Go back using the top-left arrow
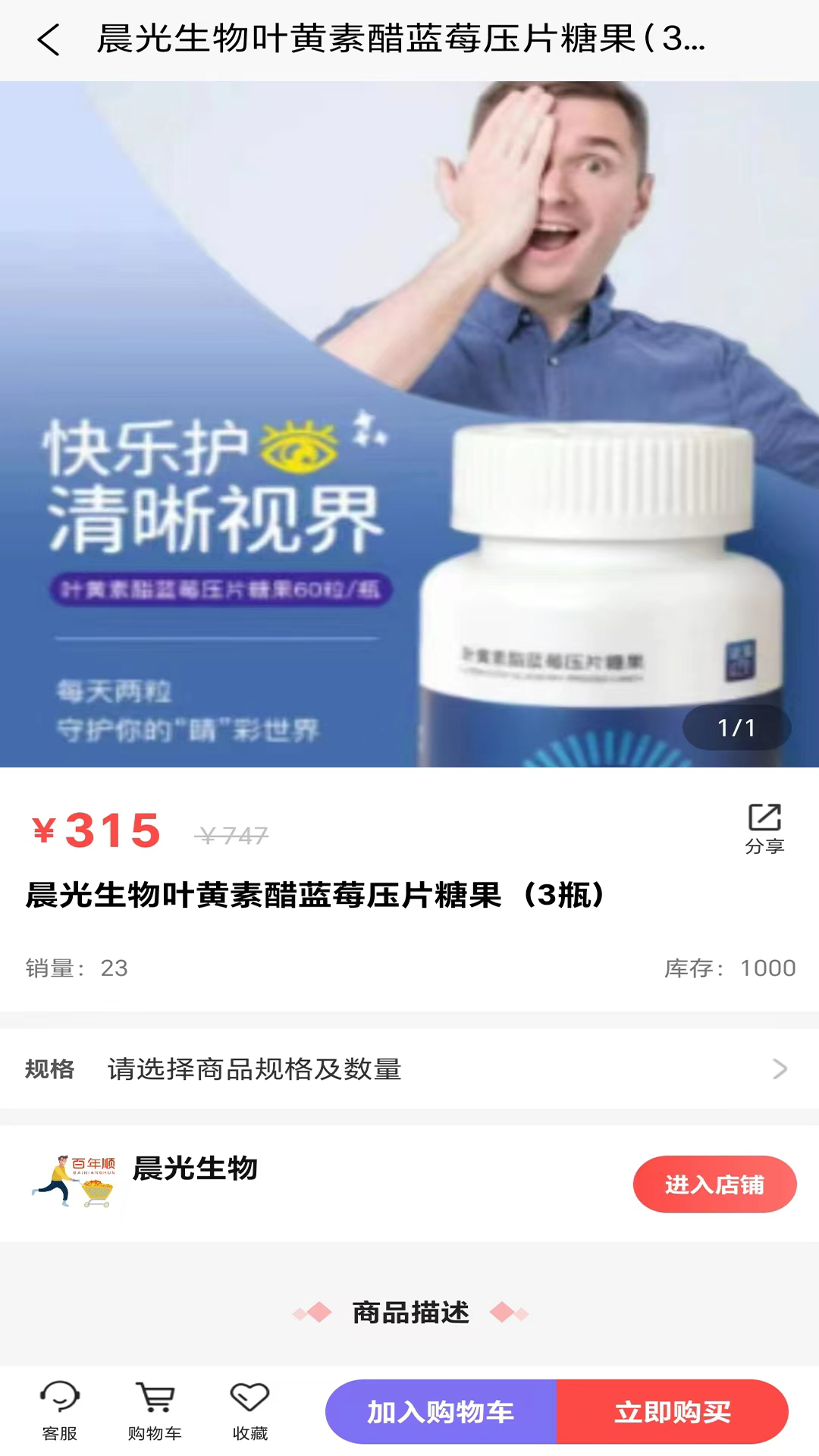819x1456 pixels. (49, 40)
